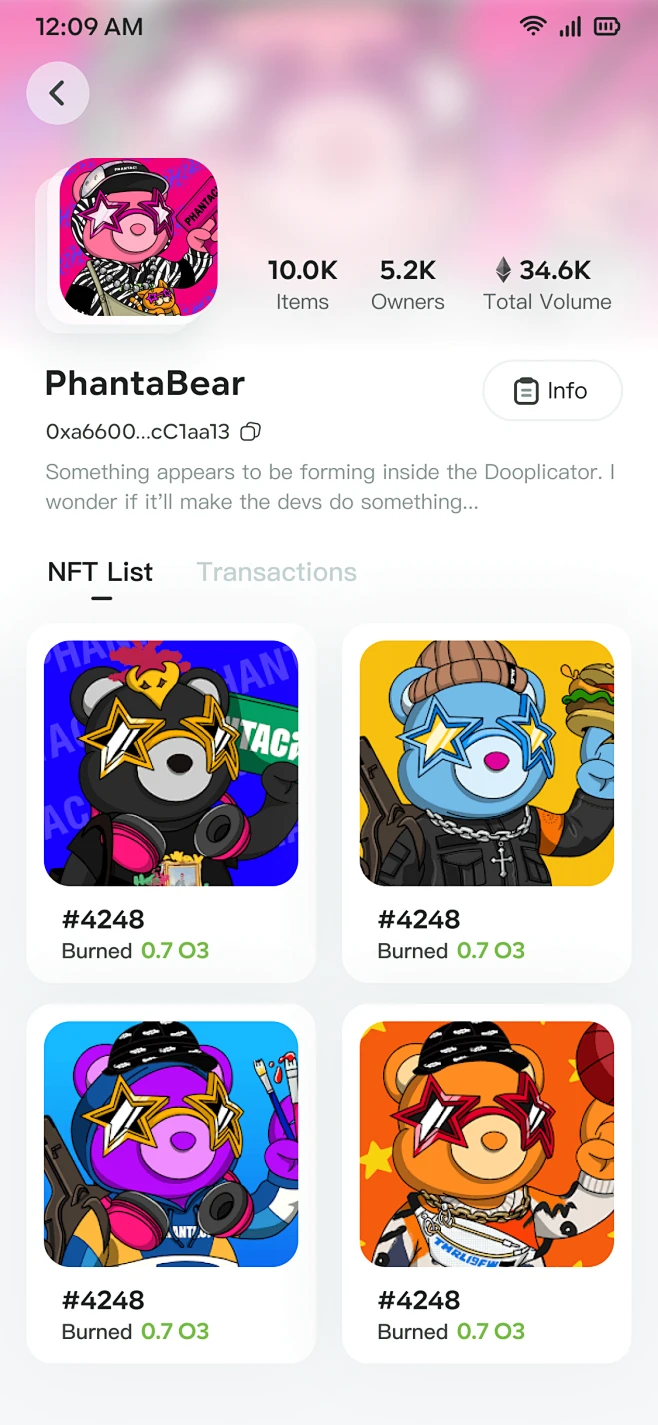Select the NFT List tab
The width and height of the screenshot is (658, 1425).
click(100, 572)
